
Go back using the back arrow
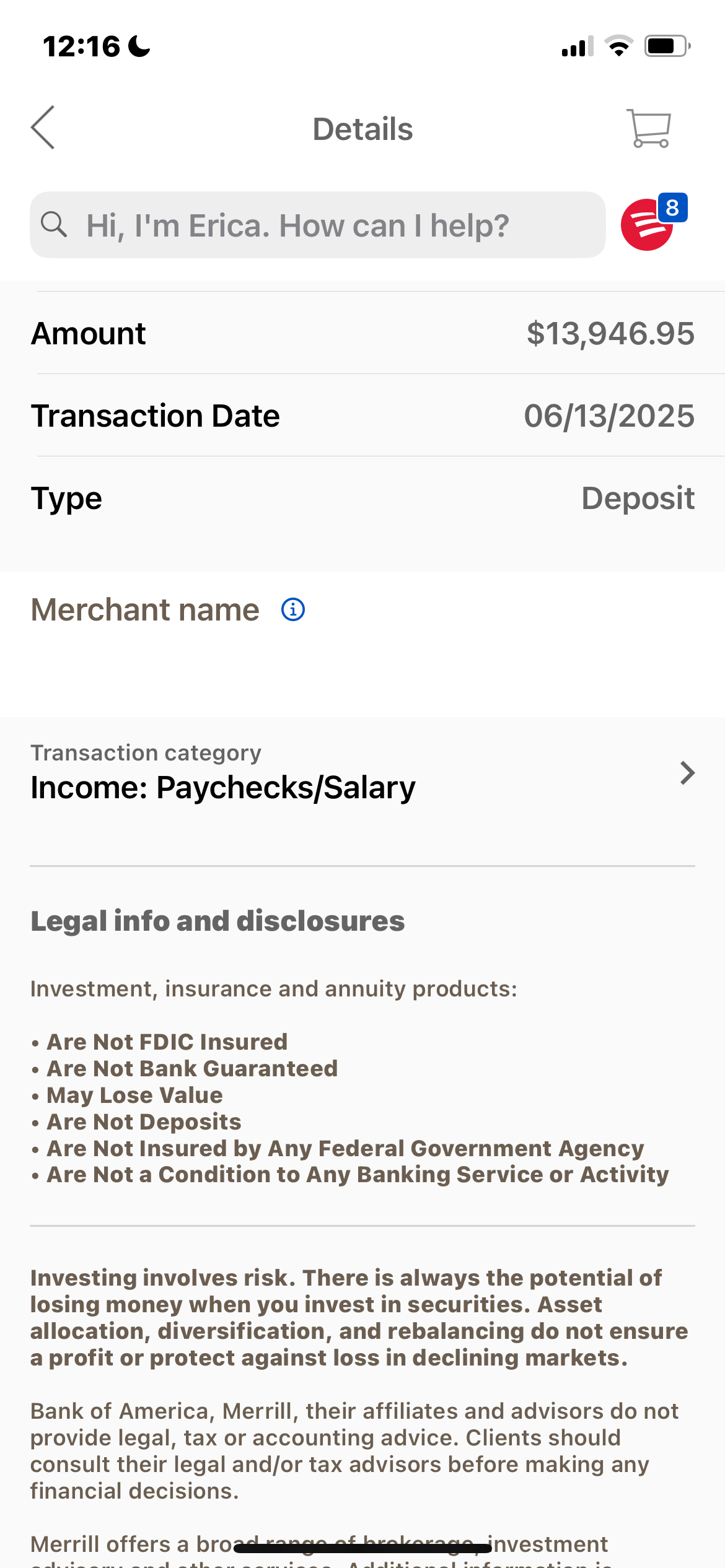click(43, 128)
